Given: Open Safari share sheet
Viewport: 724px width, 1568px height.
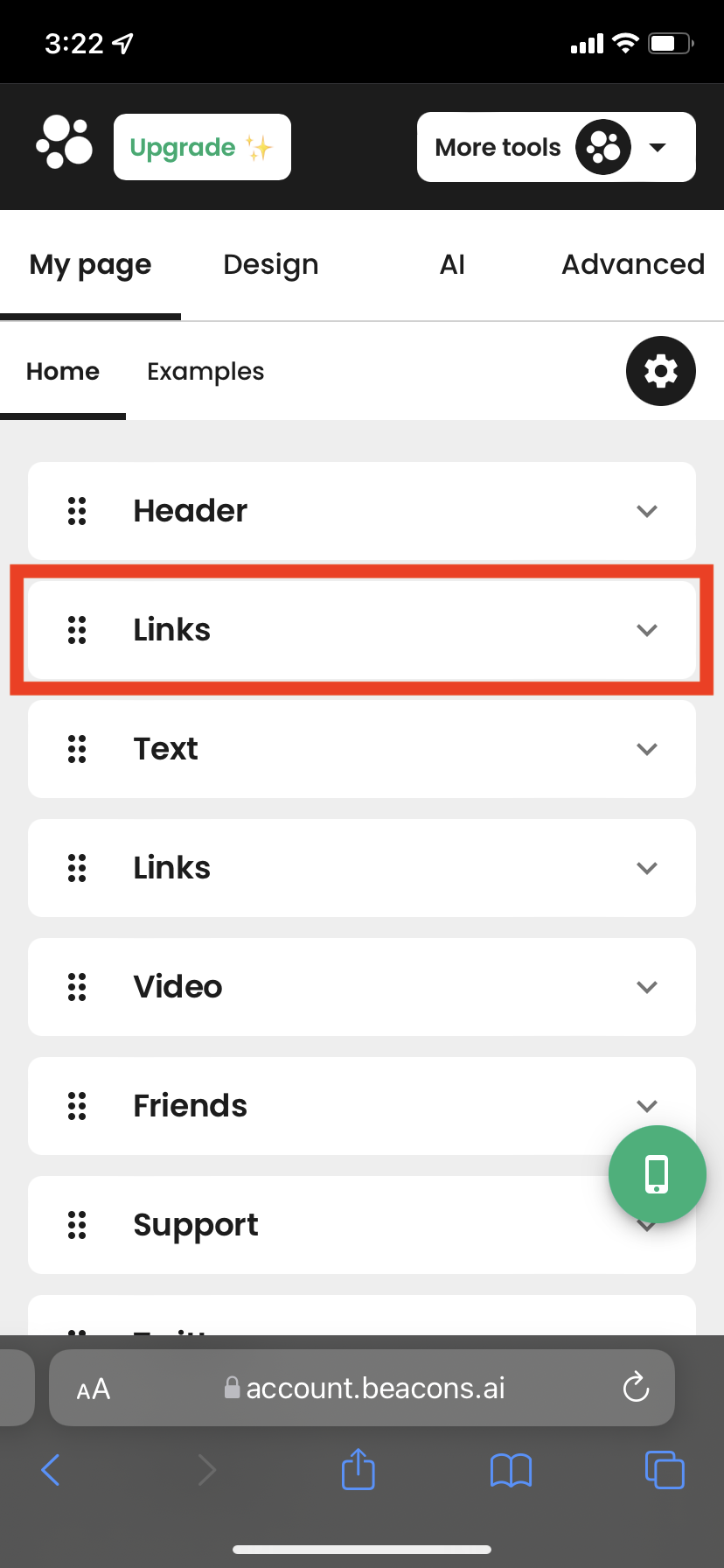Looking at the screenshot, I should (359, 1469).
